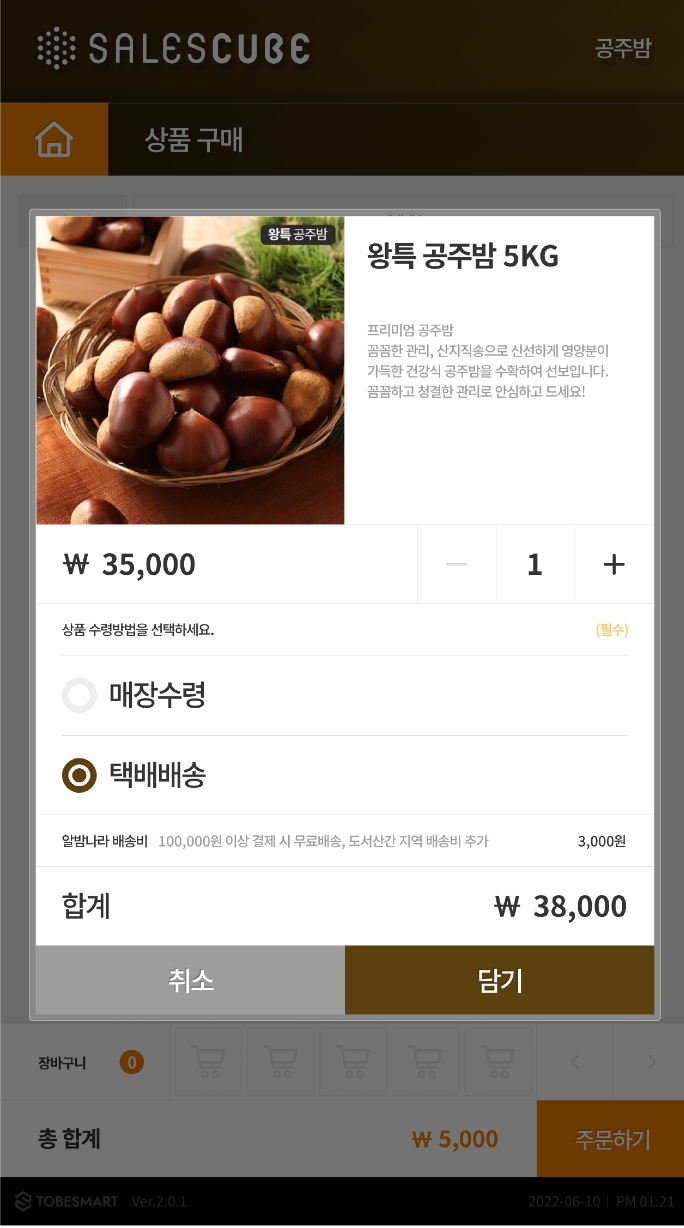Add item to cart with 담기
This screenshot has width=684, height=1228.
pyautogui.click(x=500, y=980)
